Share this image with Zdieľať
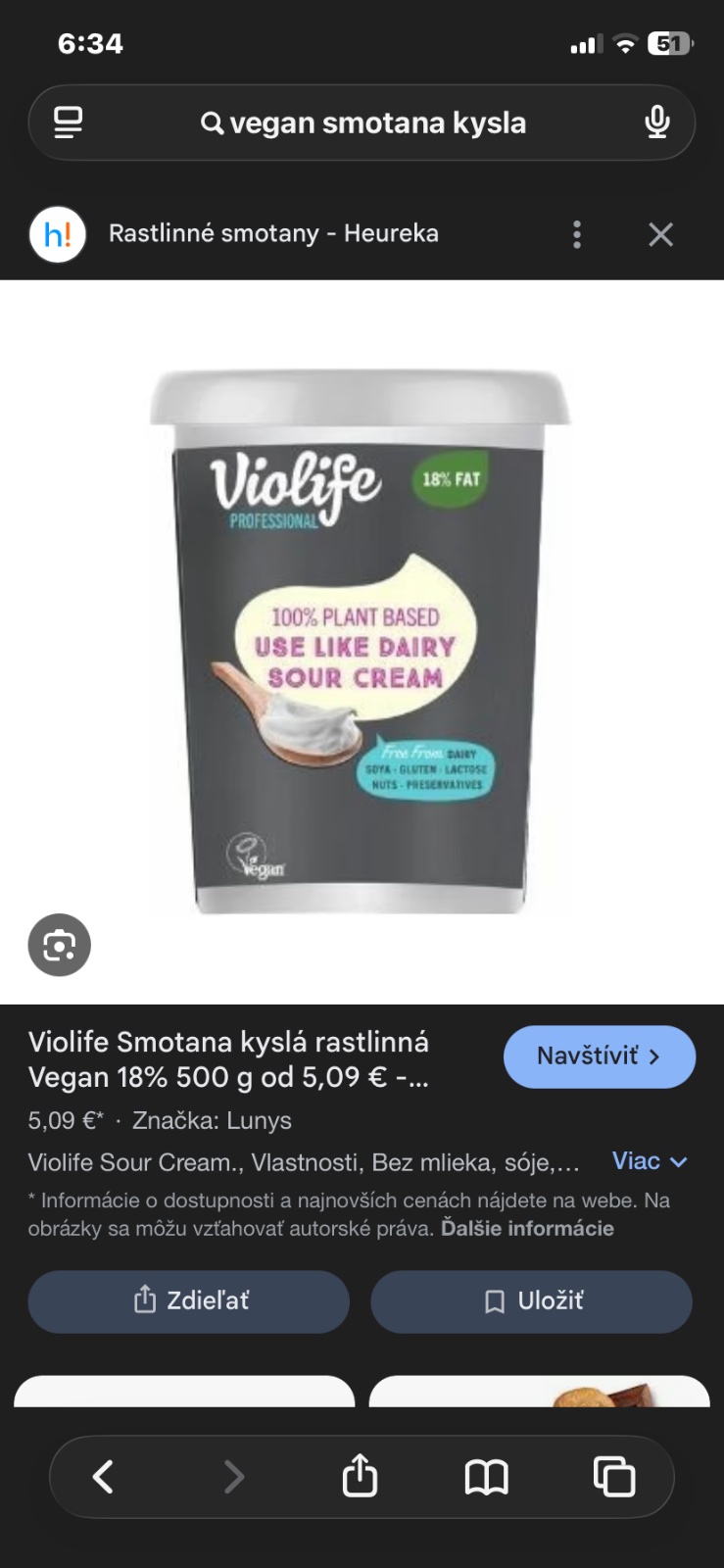This screenshot has height=1568, width=724. click(189, 1300)
